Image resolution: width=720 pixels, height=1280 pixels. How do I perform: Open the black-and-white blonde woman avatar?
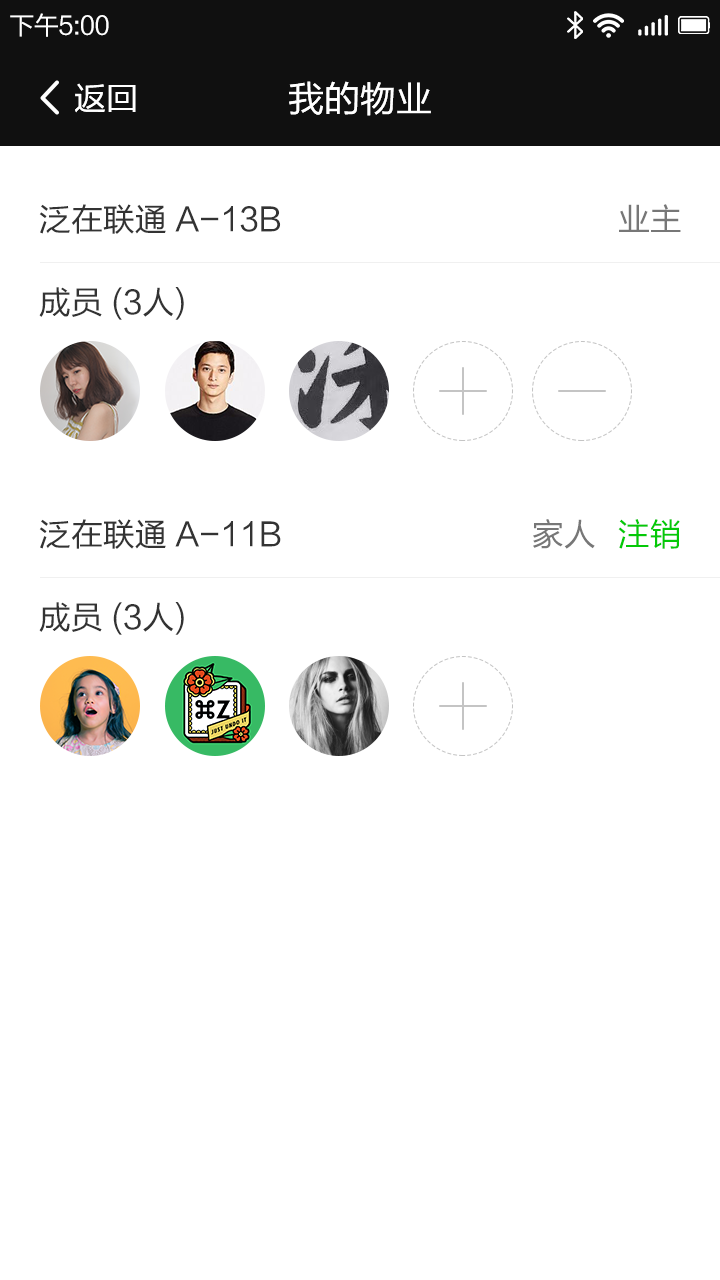(x=339, y=706)
